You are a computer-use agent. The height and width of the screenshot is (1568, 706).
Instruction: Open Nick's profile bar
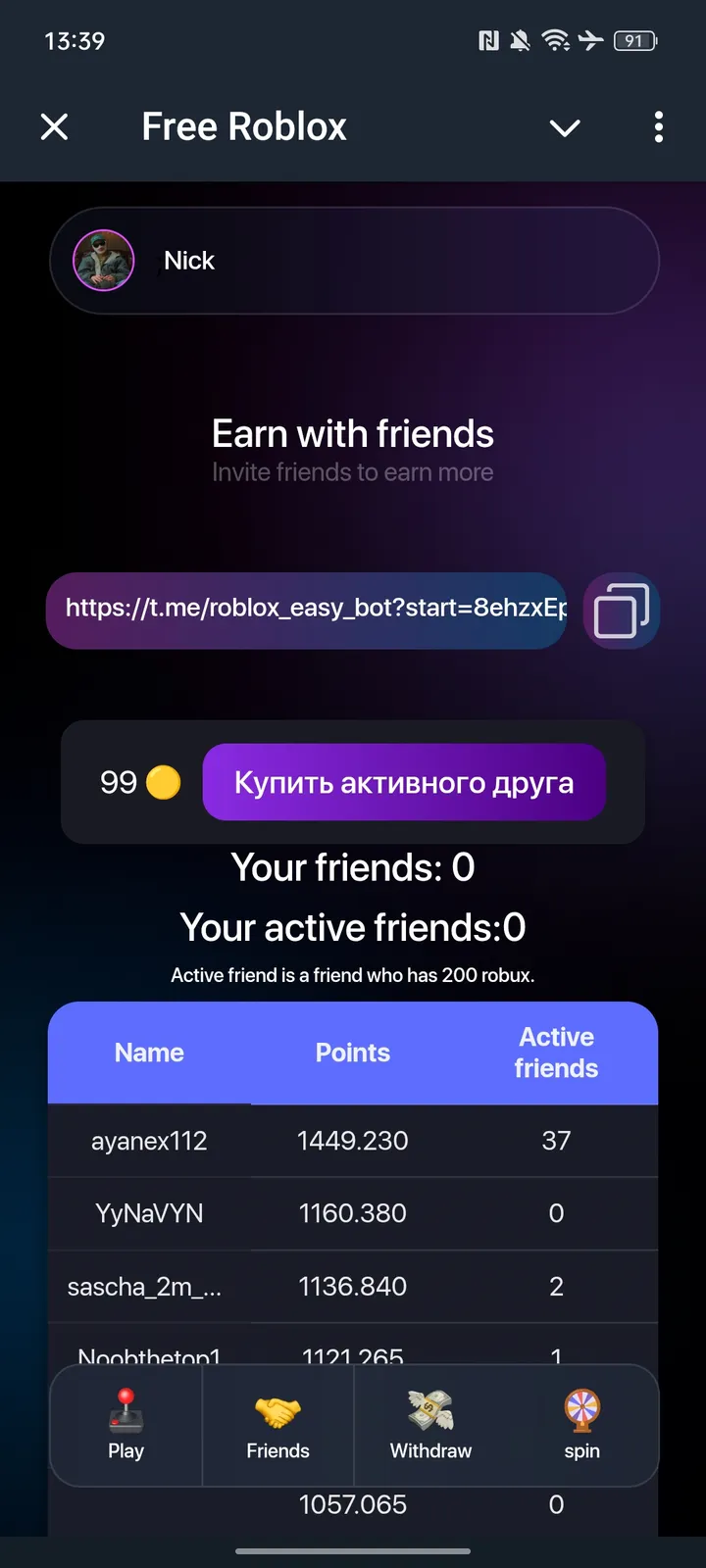[354, 261]
